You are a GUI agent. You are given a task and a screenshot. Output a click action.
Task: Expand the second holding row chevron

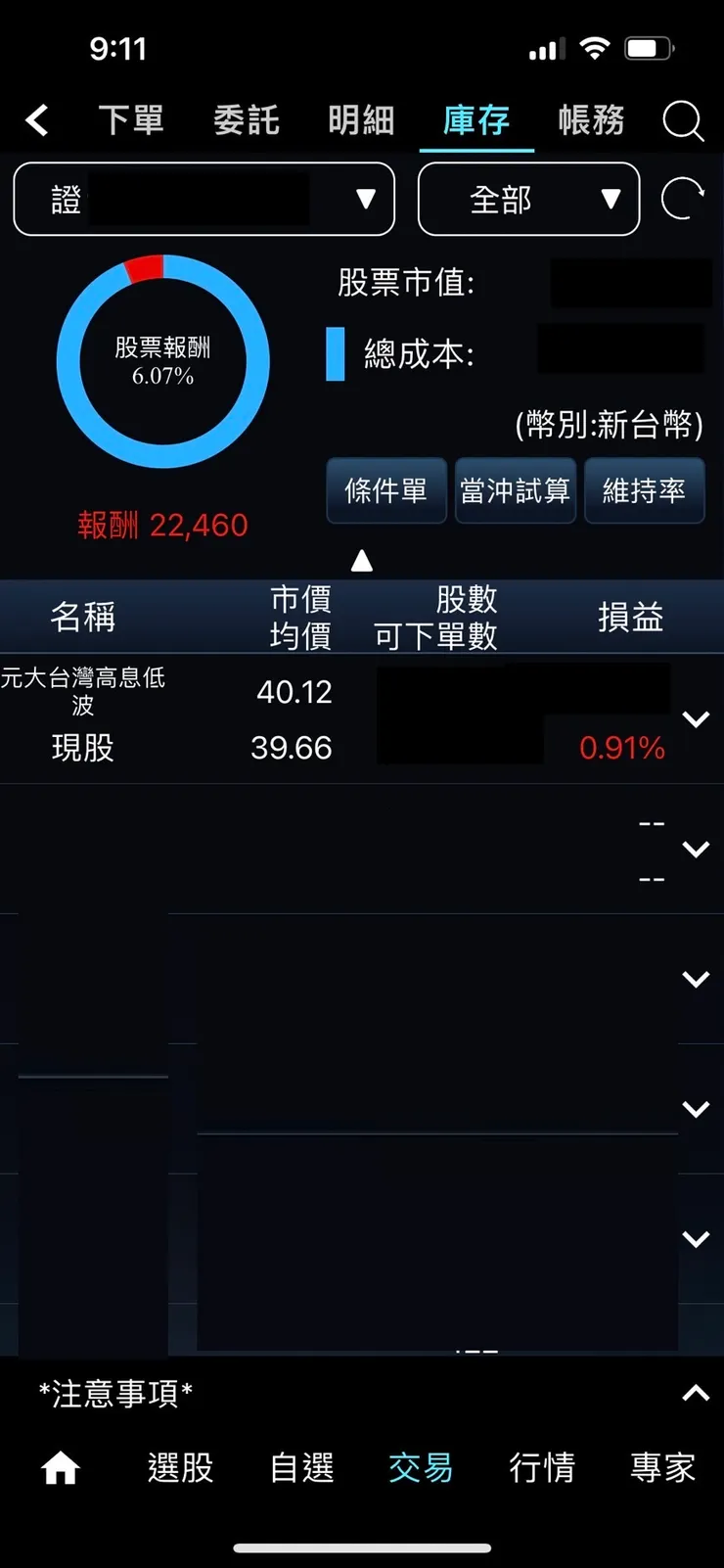(x=696, y=848)
